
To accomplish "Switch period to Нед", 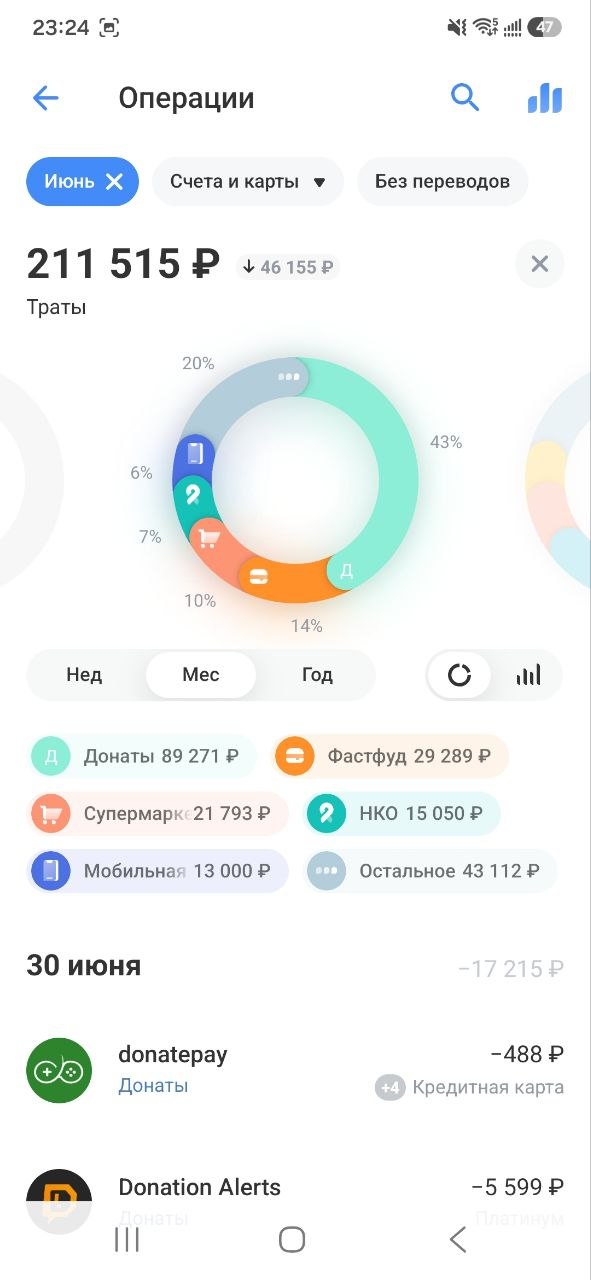I will point(85,675).
